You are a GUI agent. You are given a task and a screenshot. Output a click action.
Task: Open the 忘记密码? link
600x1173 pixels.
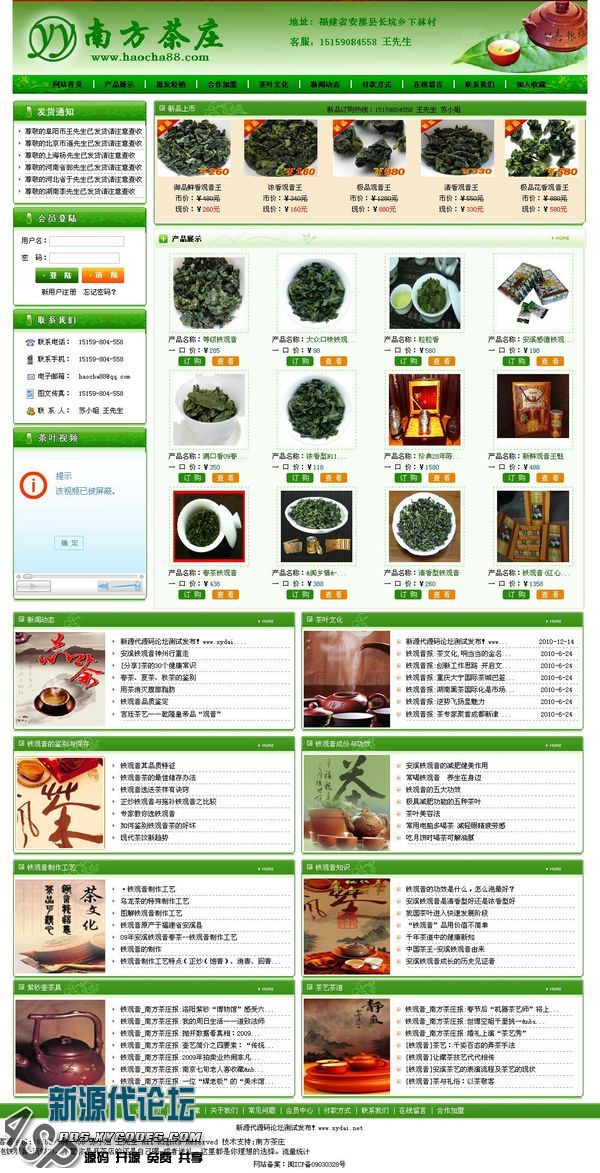(x=99, y=292)
